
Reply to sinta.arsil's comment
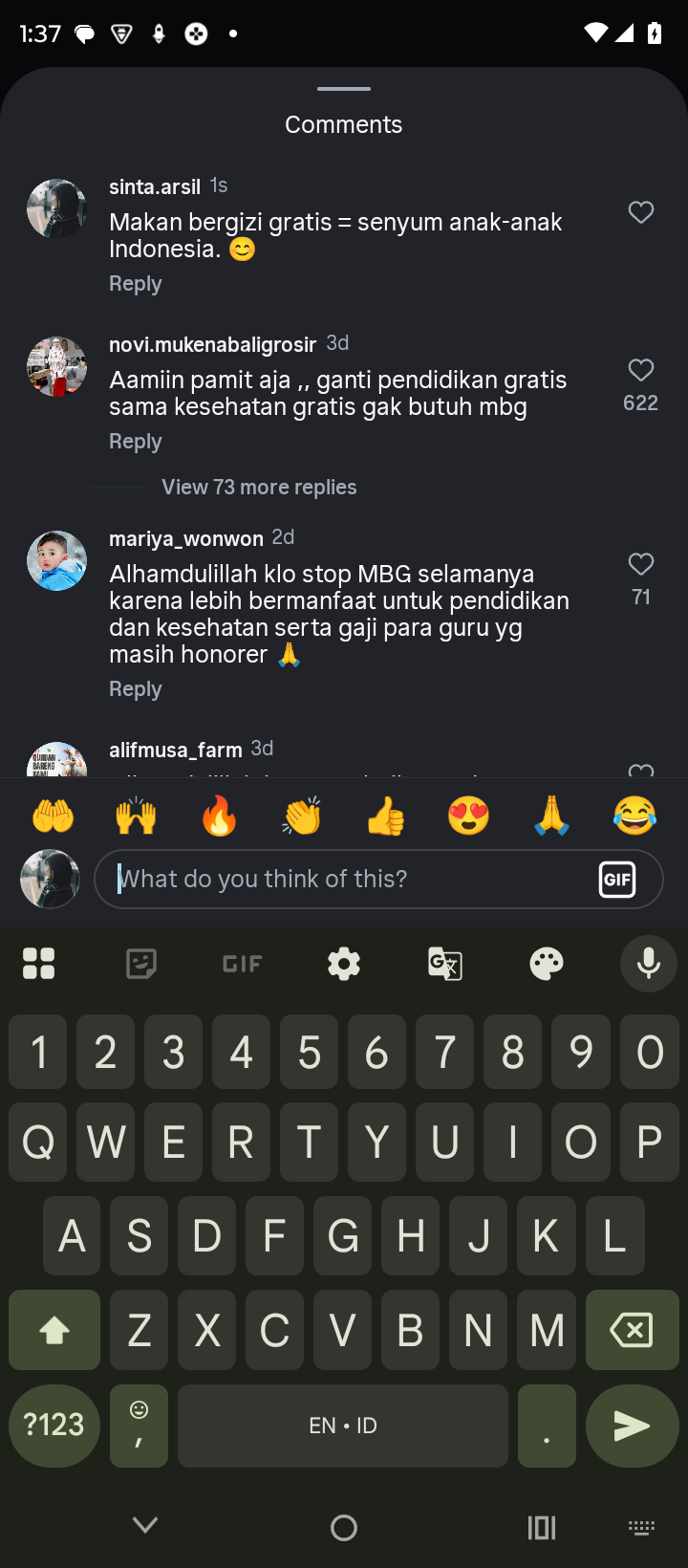(x=135, y=284)
